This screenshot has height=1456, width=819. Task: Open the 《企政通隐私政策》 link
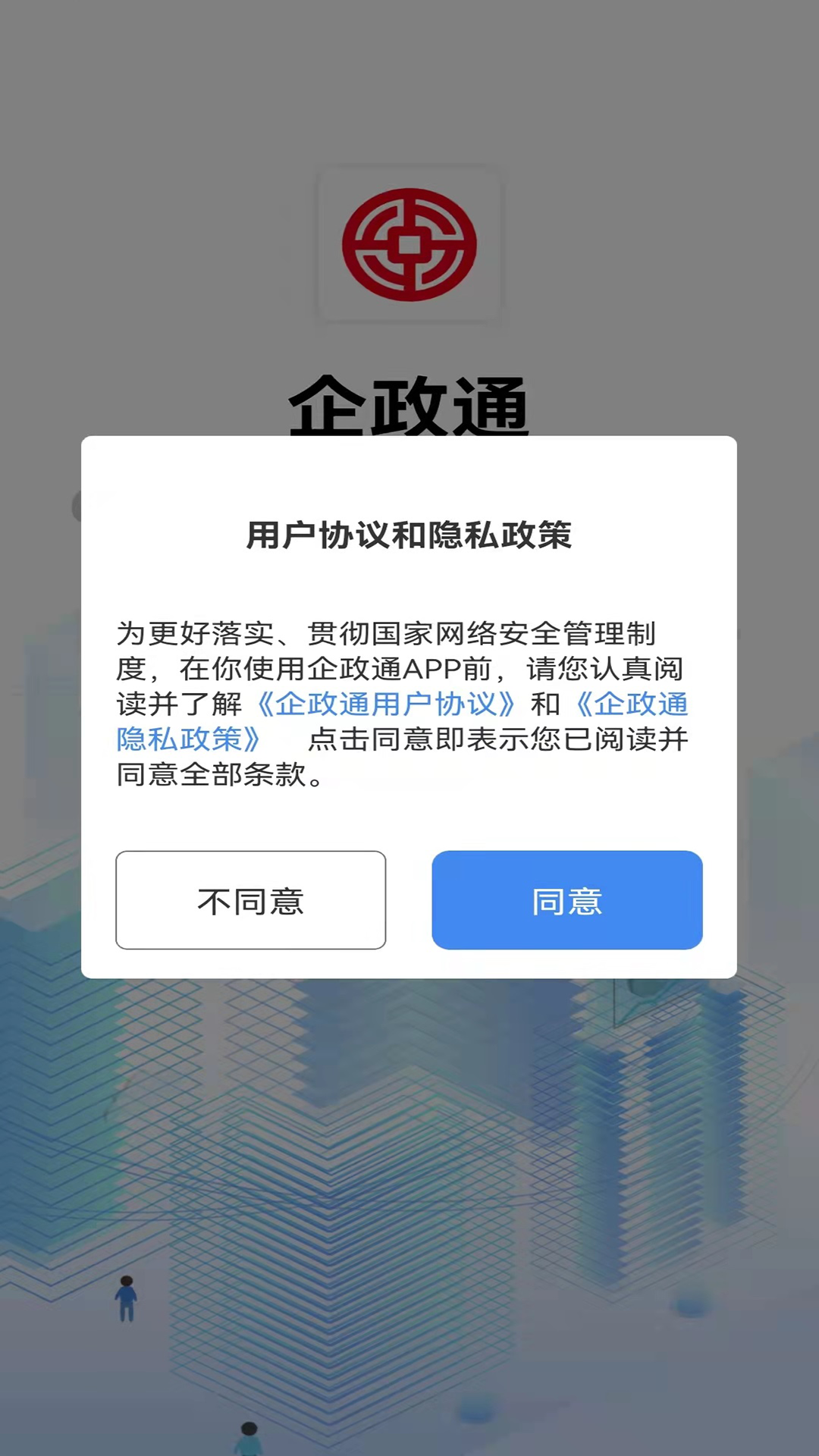pyautogui.click(x=188, y=739)
